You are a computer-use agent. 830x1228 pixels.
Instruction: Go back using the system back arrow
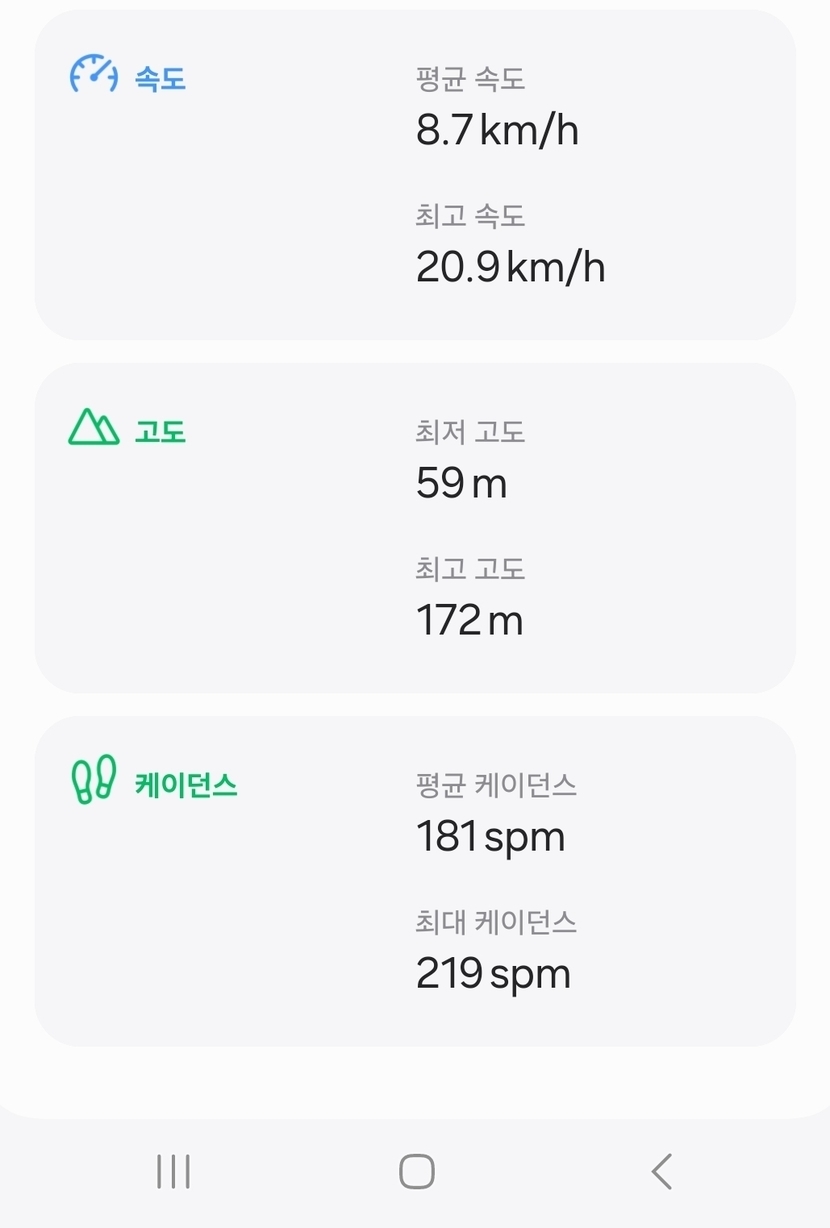pyautogui.click(x=661, y=1171)
